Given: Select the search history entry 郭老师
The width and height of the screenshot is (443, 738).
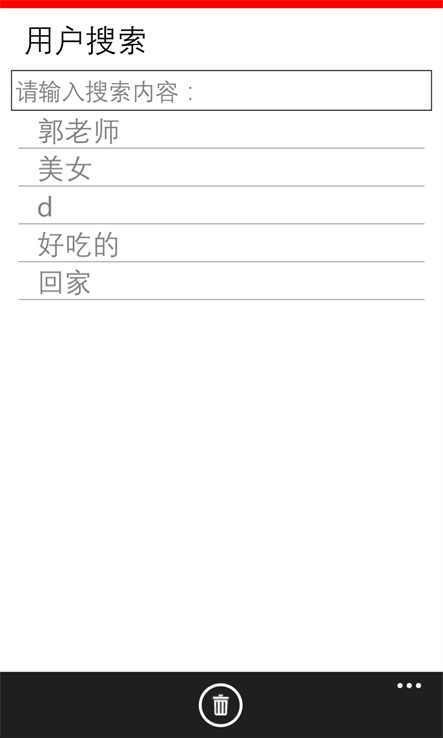Looking at the screenshot, I should coord(221,130).
